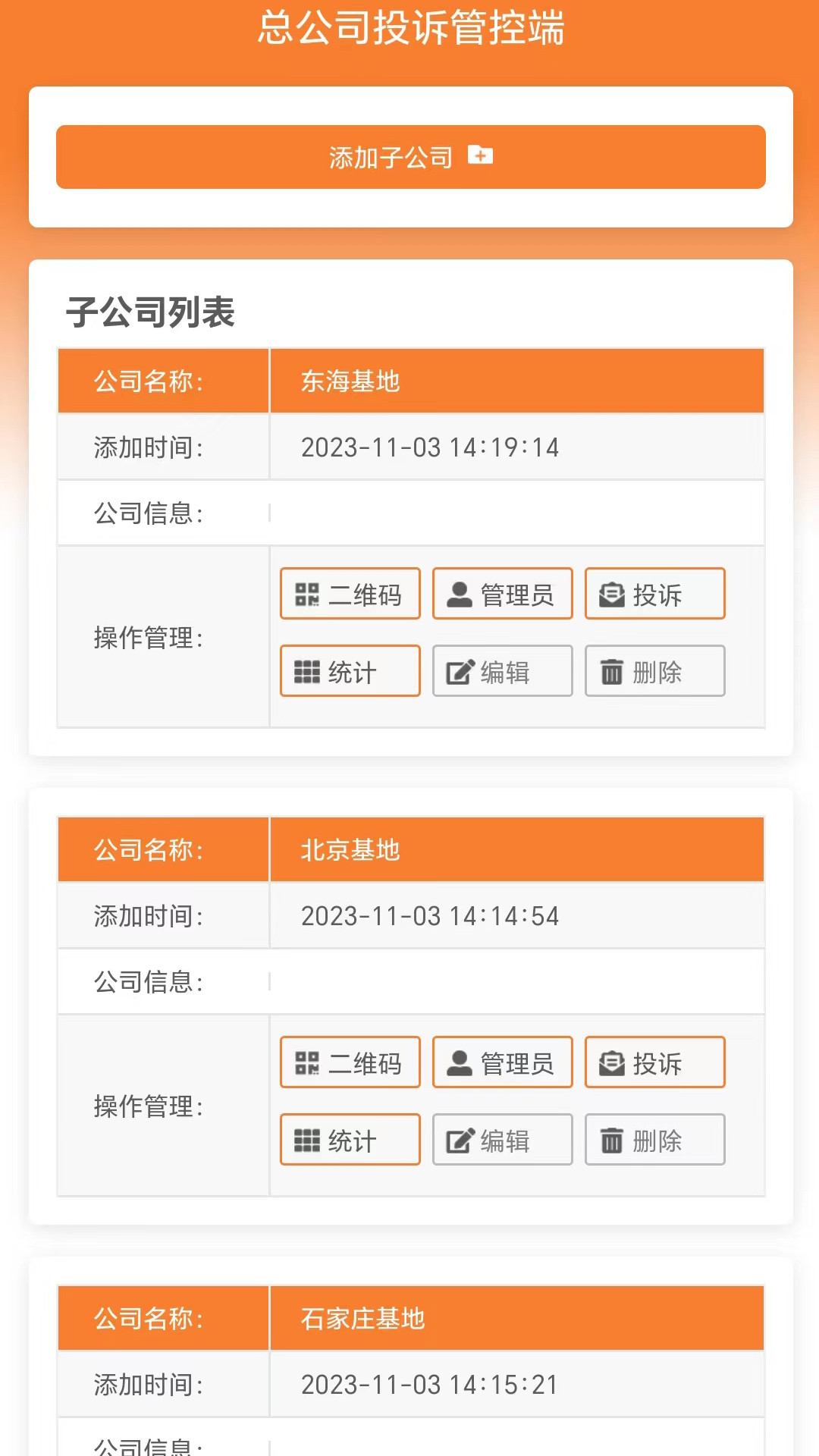Click the 添加子公司 button
Viewport: 819px width, 1456px height.
409,157
